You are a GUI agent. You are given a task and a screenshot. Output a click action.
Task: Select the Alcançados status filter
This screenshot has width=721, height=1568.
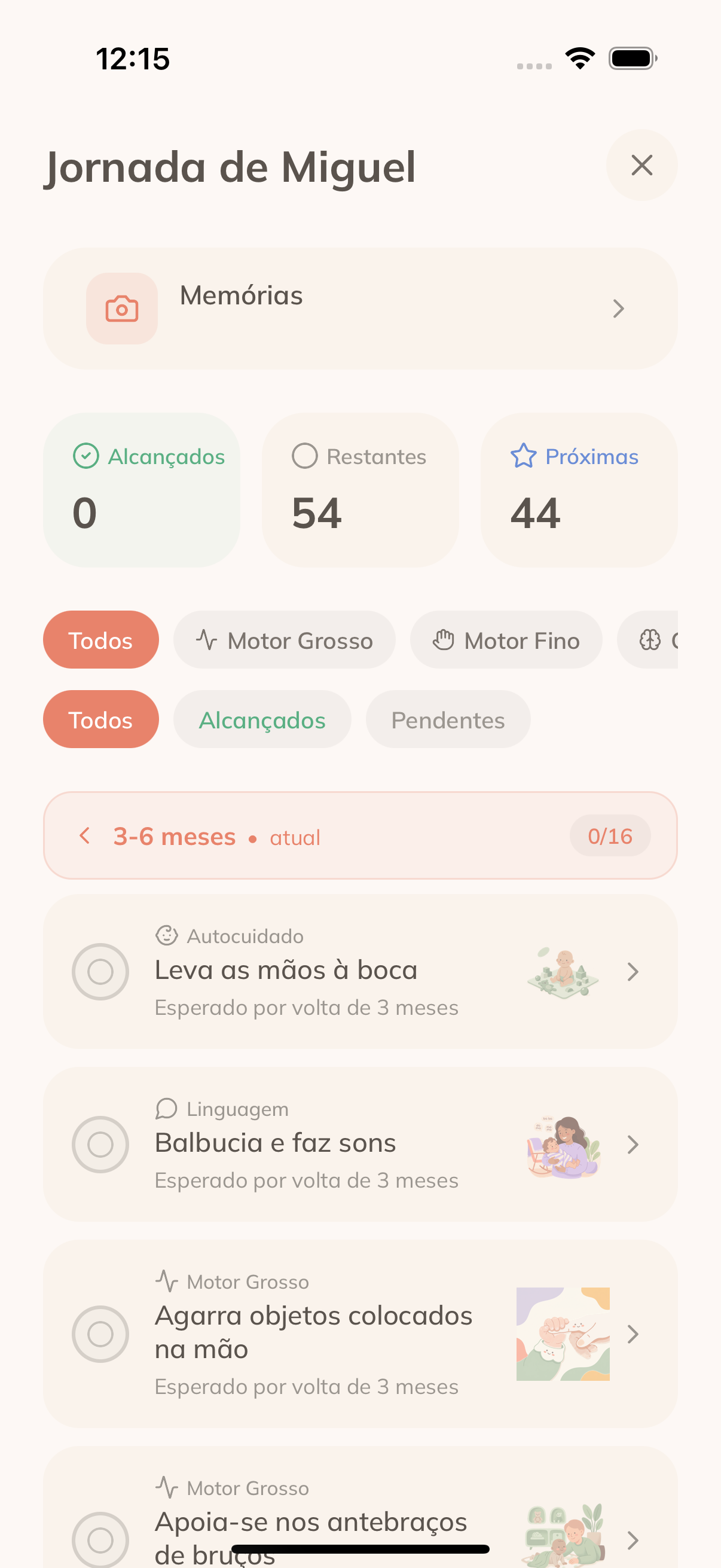[x=262, y=719]
